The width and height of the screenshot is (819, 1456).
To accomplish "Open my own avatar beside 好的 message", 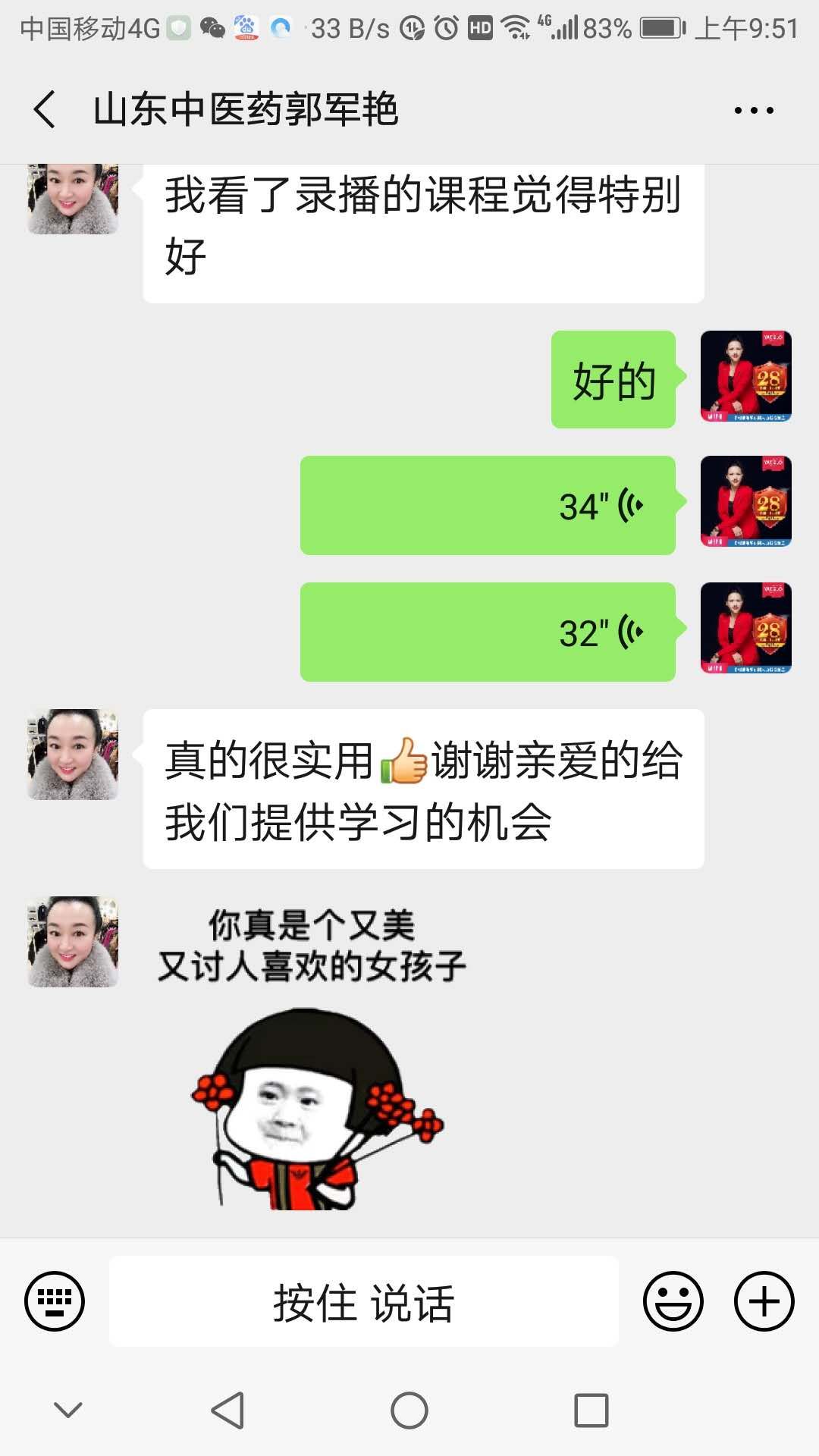I will pos(745,376).
